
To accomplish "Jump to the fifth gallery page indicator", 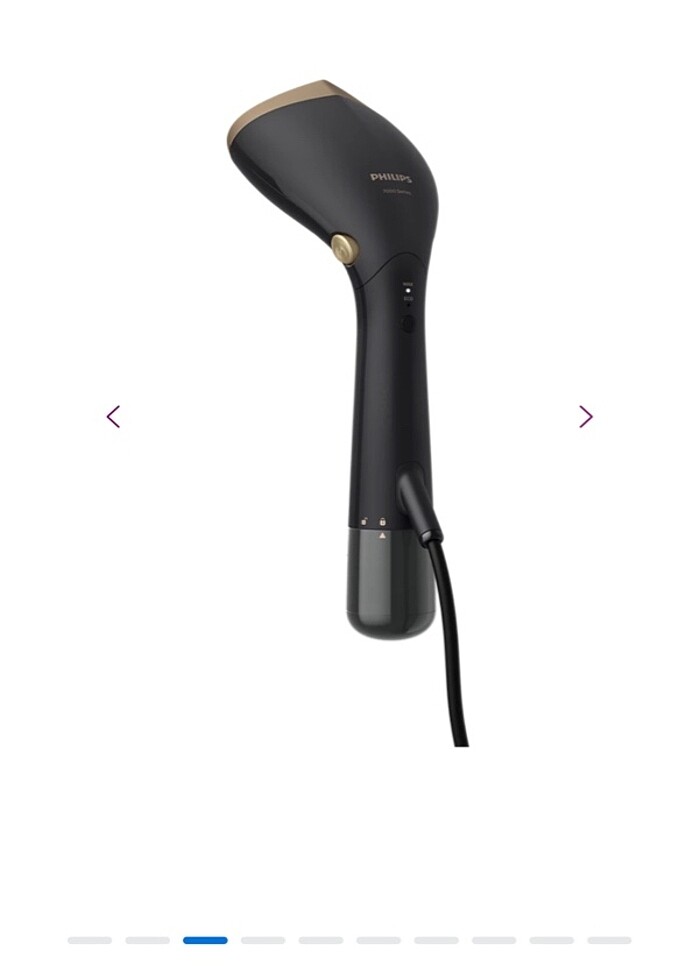I will [x=321, y=940].
